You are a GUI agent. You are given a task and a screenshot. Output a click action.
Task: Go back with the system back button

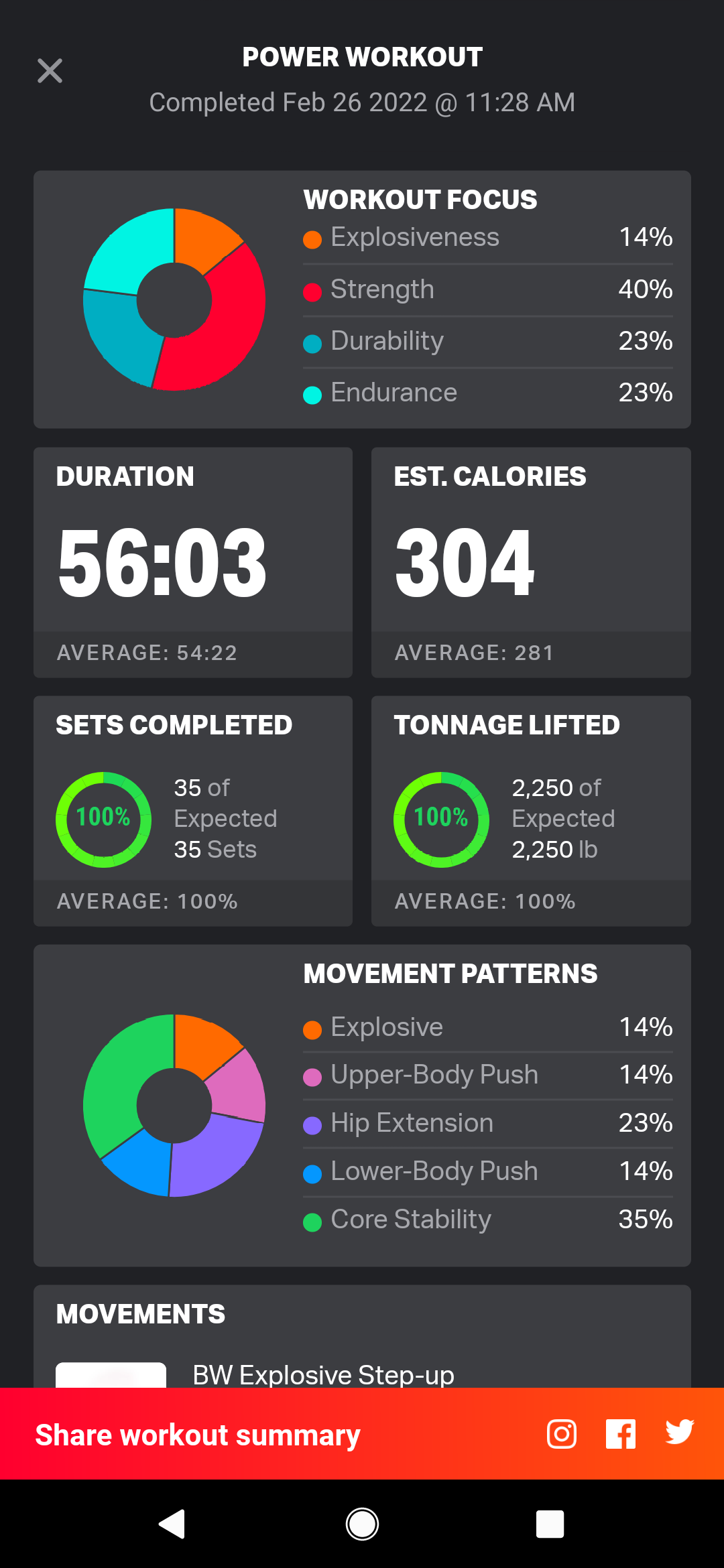pyautogui.click(x=172, y=1524)
